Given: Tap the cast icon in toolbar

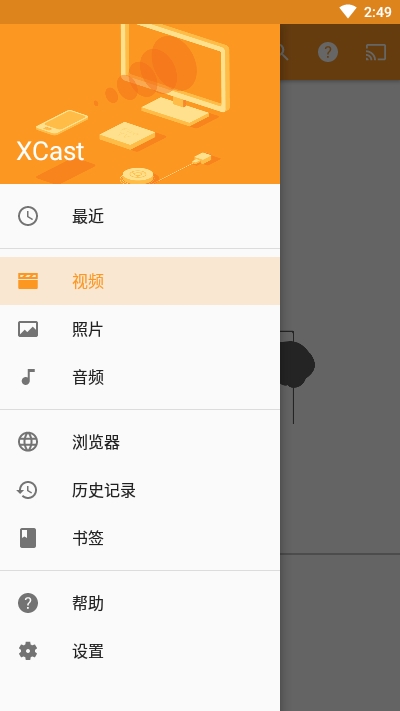Looking at the screenshot, I should [376, 52].
